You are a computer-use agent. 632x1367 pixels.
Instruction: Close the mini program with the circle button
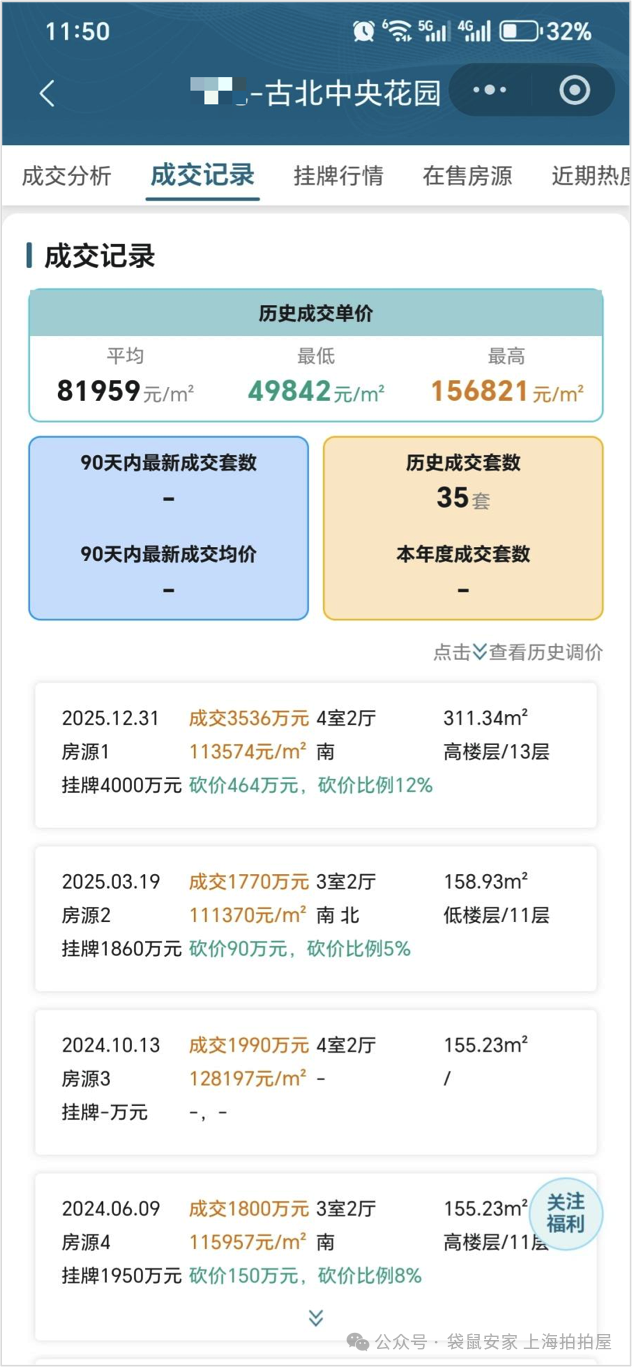click(x=574, y=91)
